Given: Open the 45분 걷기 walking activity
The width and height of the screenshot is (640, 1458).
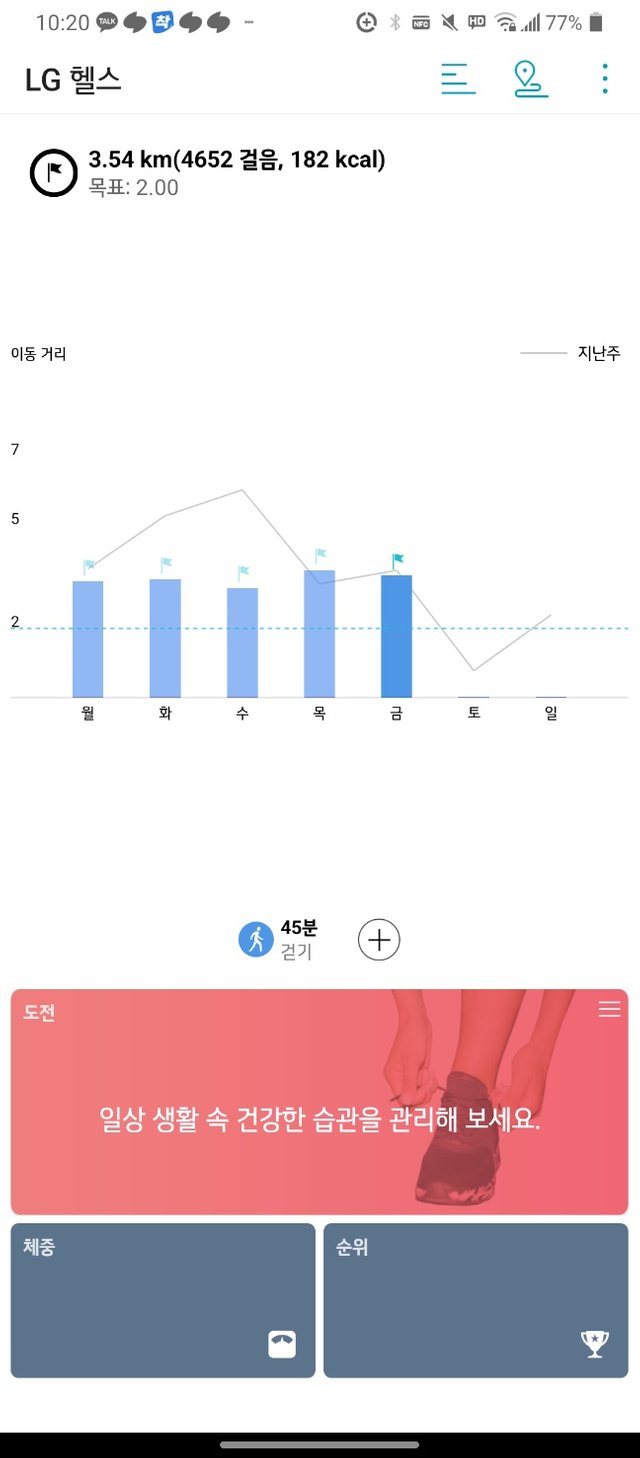Looking at the screenshot, I should point(277,940).
